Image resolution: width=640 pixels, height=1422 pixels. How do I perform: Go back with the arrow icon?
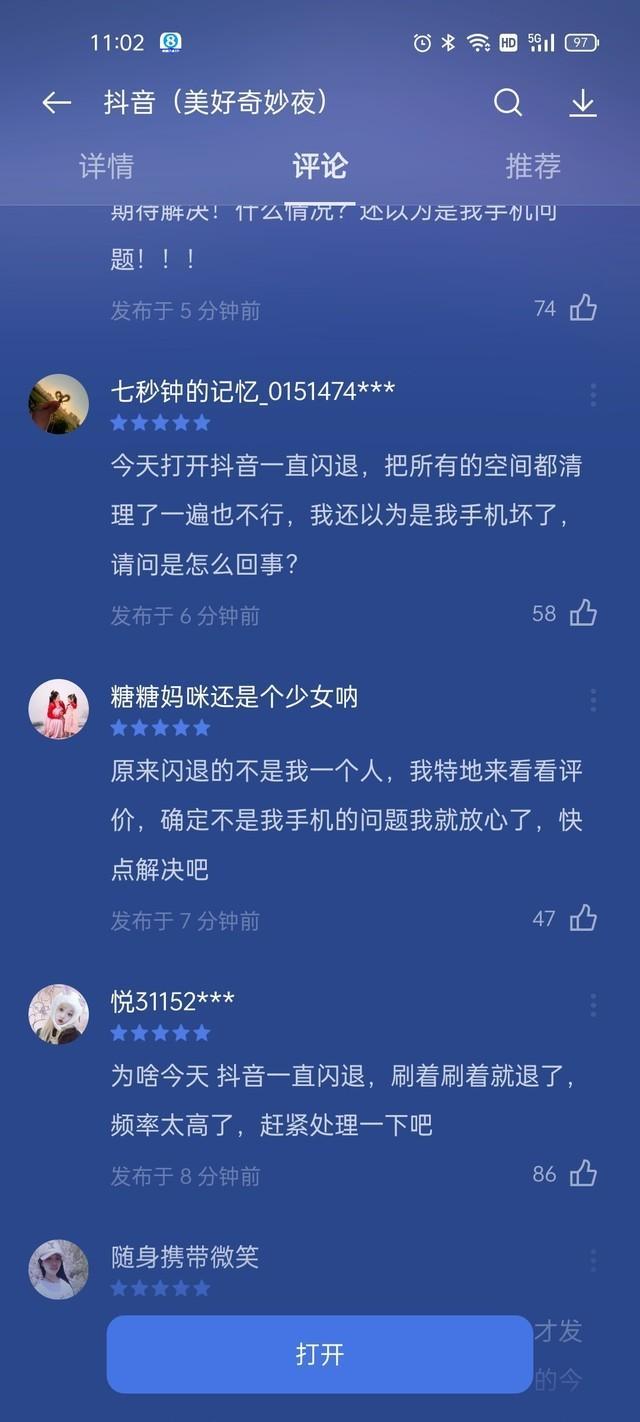tap(57, 102)
